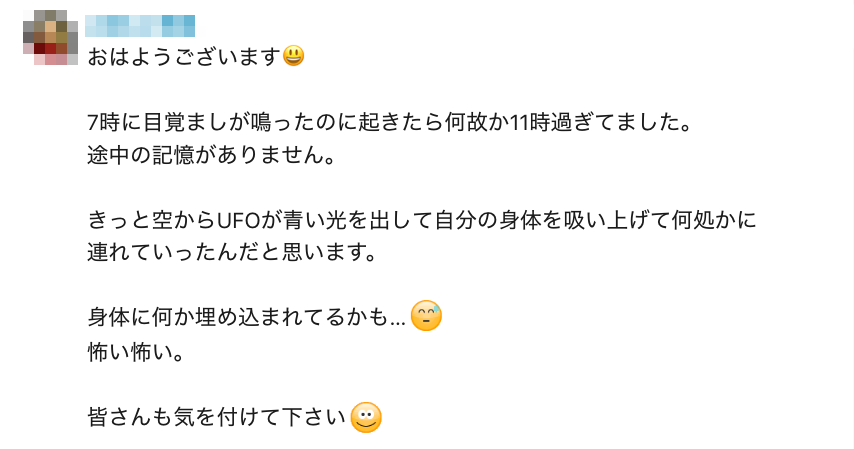The height and width of the screenshot is (449, 854).
Task: Tap the sender's name above the message
Action: [140, 24]
